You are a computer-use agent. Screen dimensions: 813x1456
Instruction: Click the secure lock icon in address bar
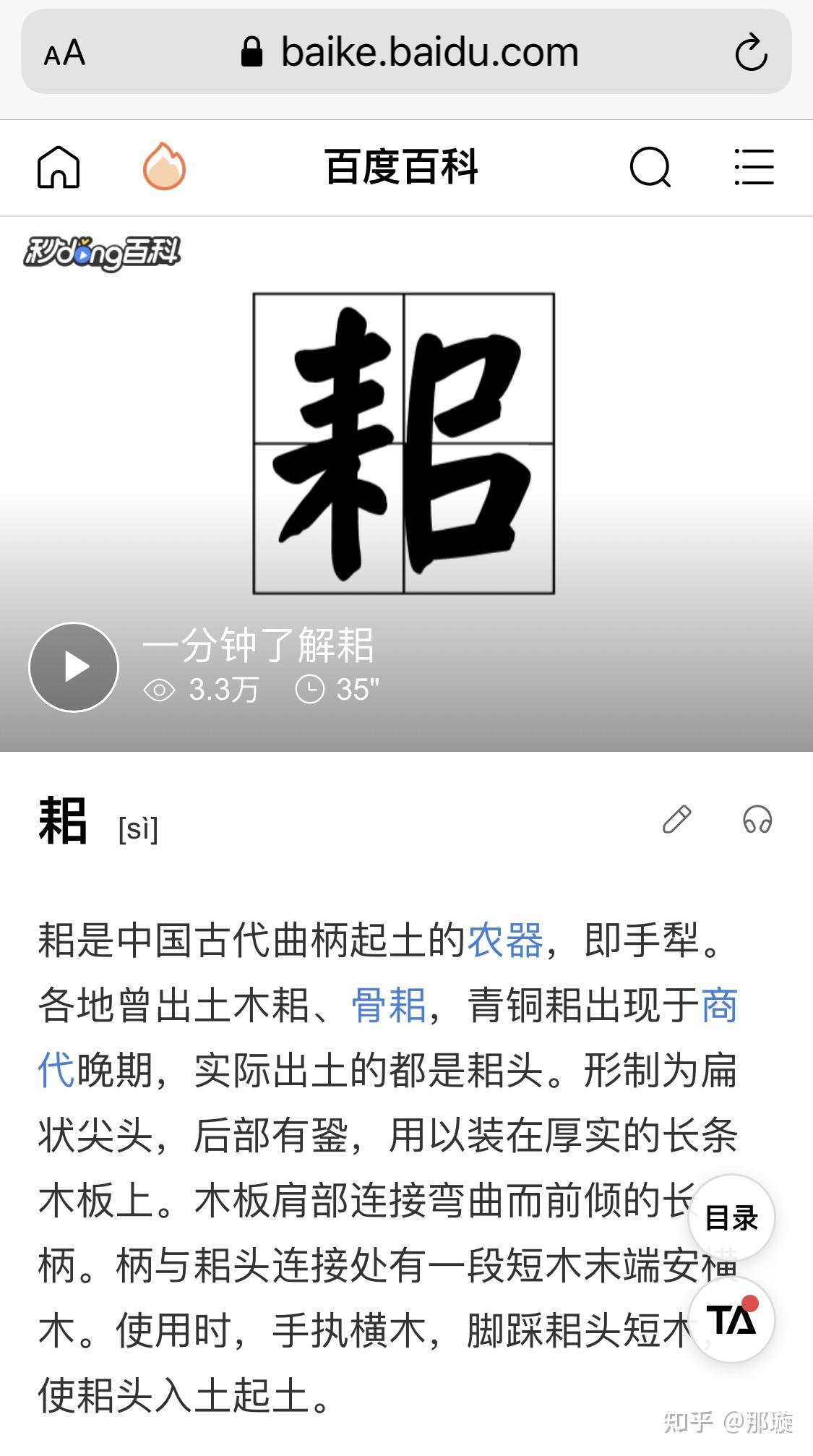[252, 50]
